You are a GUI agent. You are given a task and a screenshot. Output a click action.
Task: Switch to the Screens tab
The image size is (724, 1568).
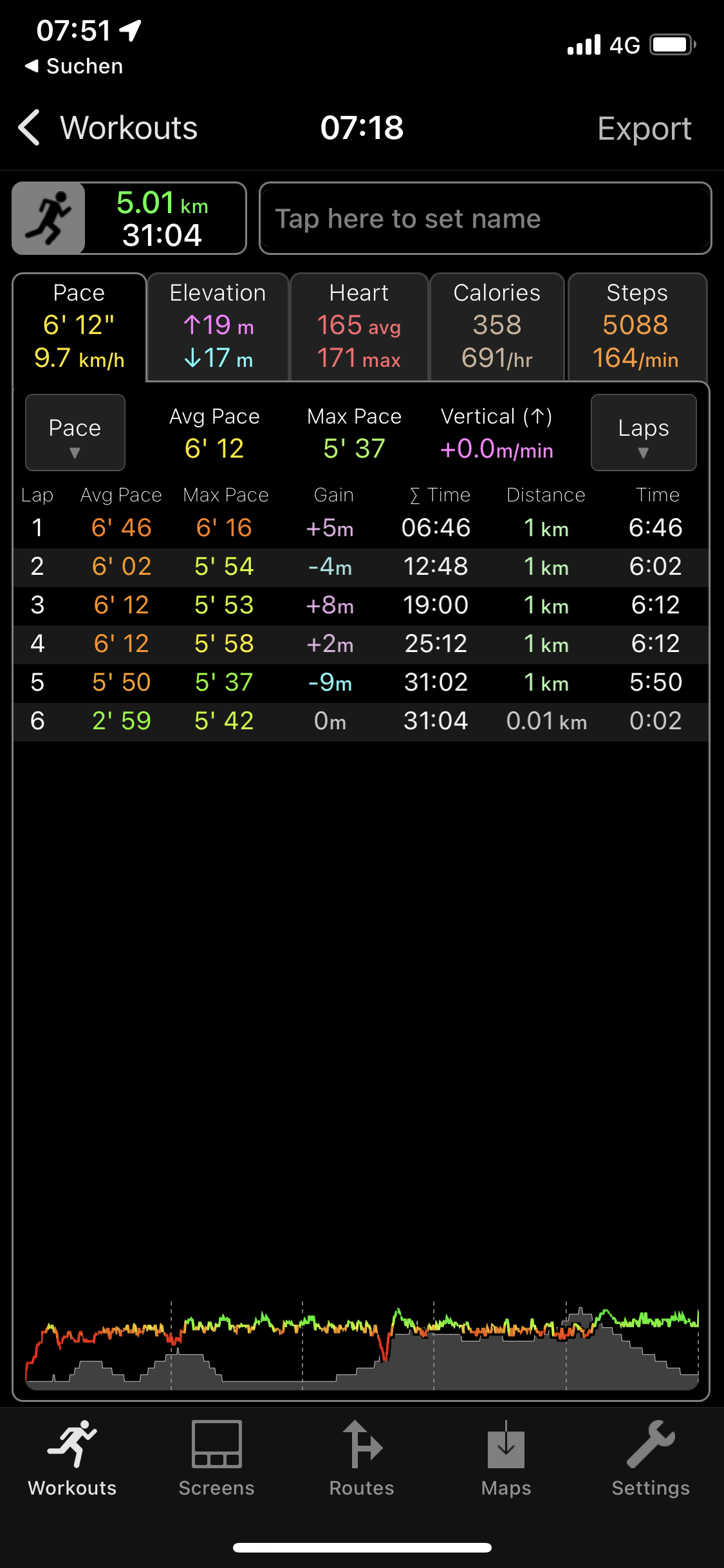217,1459
